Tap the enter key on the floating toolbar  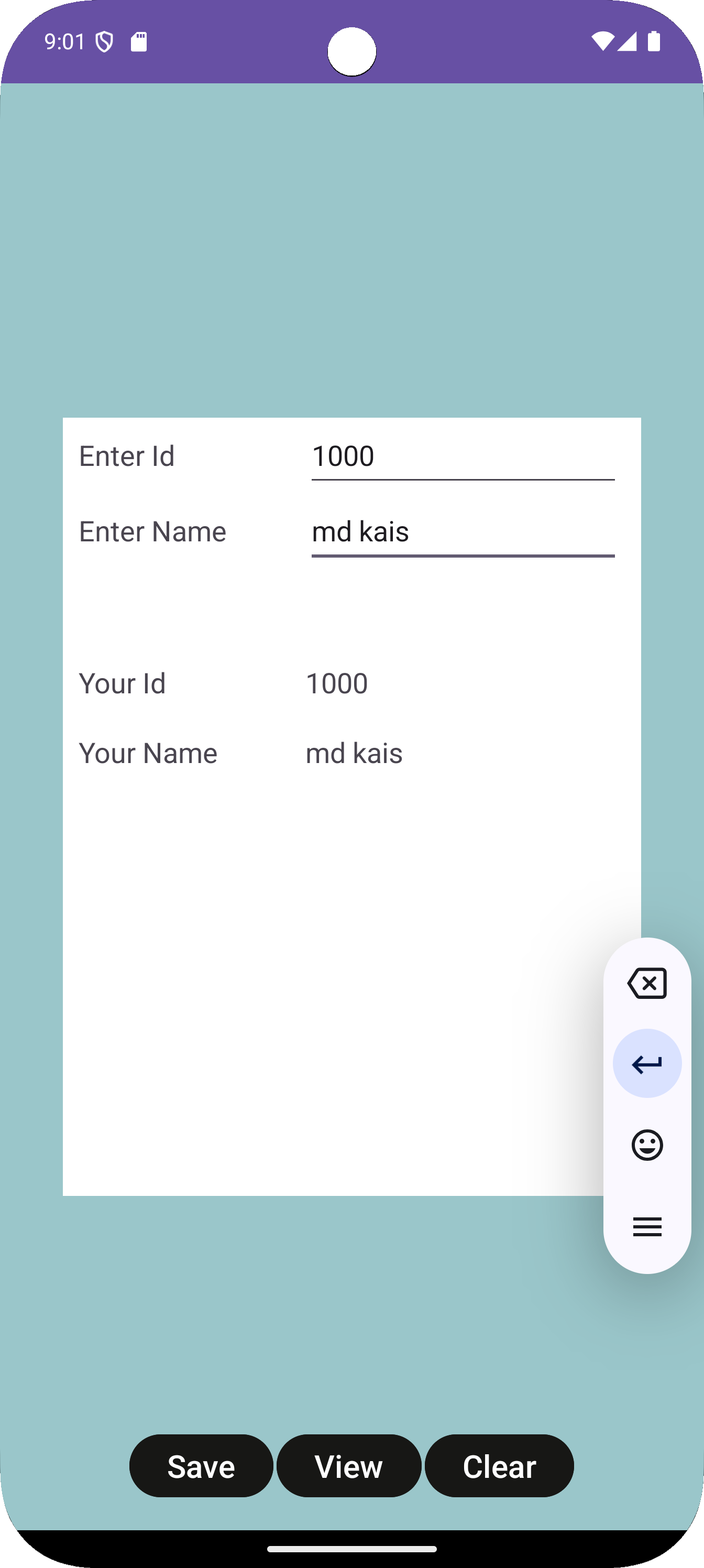647,1064
